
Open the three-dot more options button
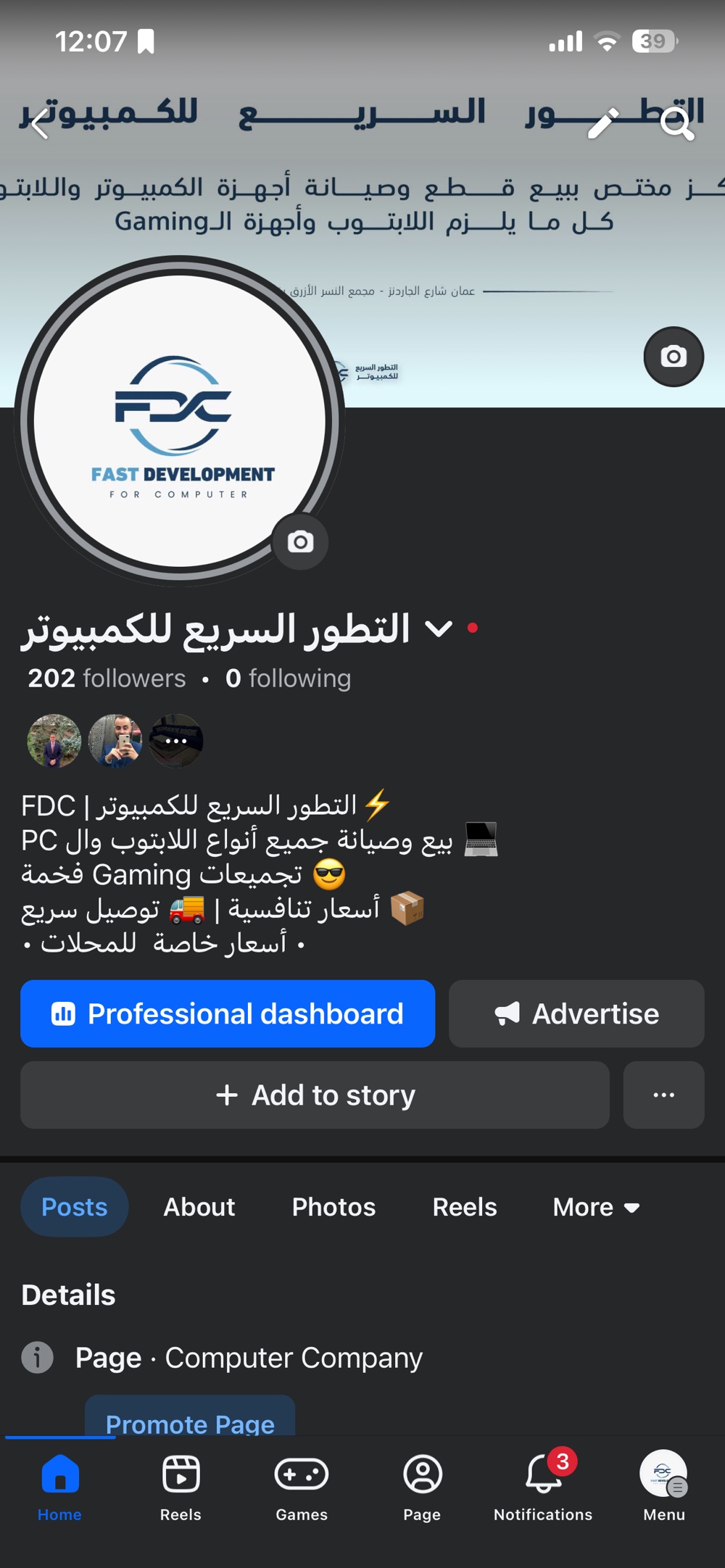point(663,1095)
